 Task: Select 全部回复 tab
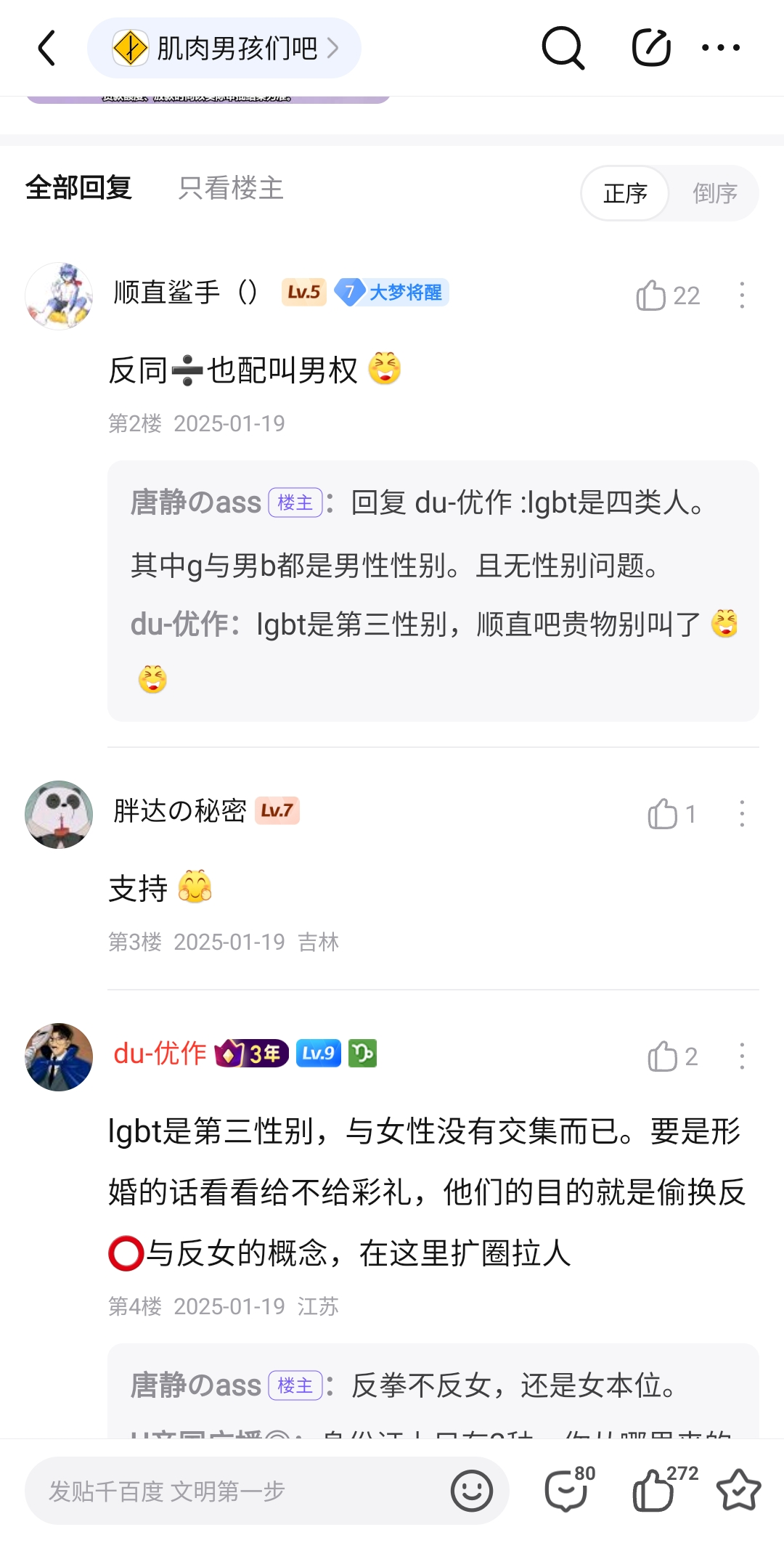point(78,188)
